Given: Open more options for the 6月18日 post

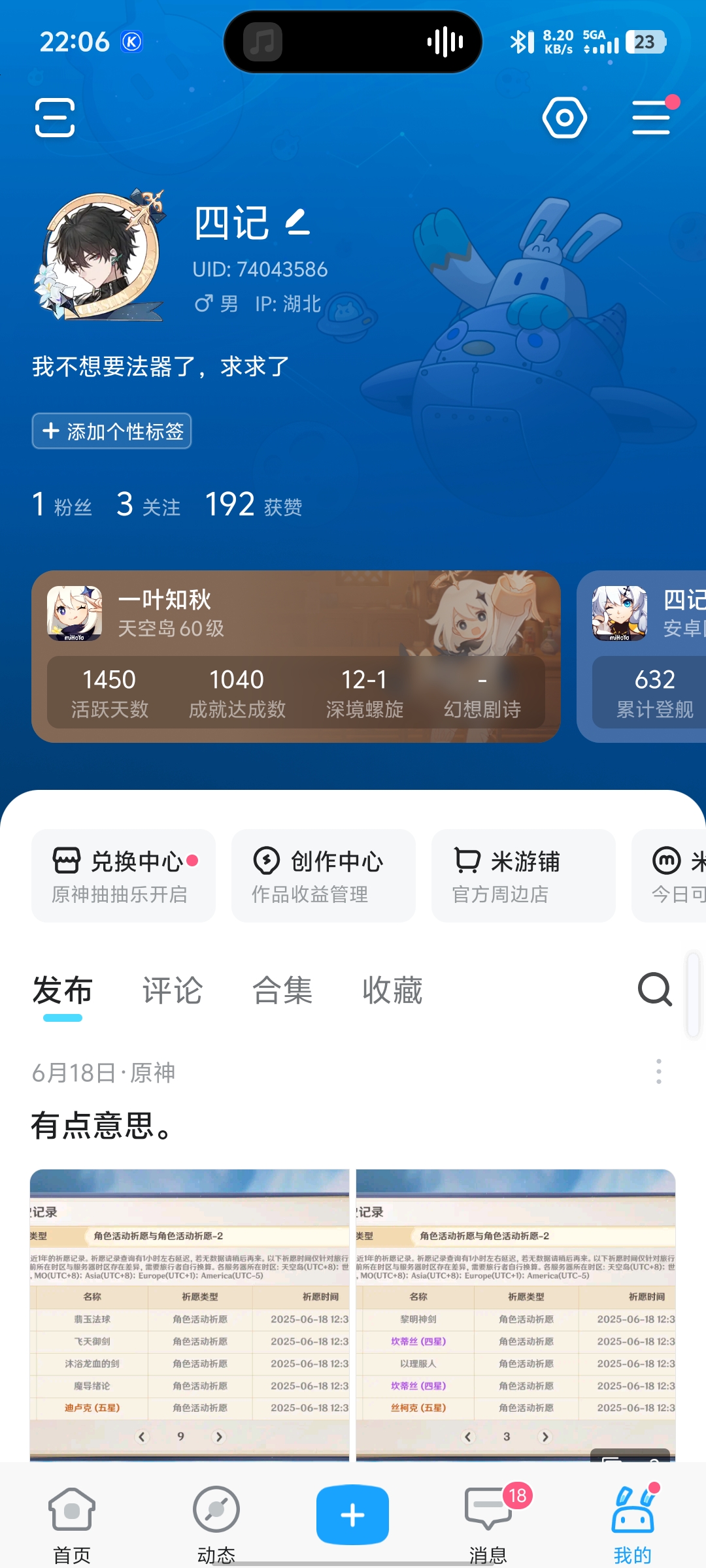Looking at the screenshot, I should [658, 1071].
